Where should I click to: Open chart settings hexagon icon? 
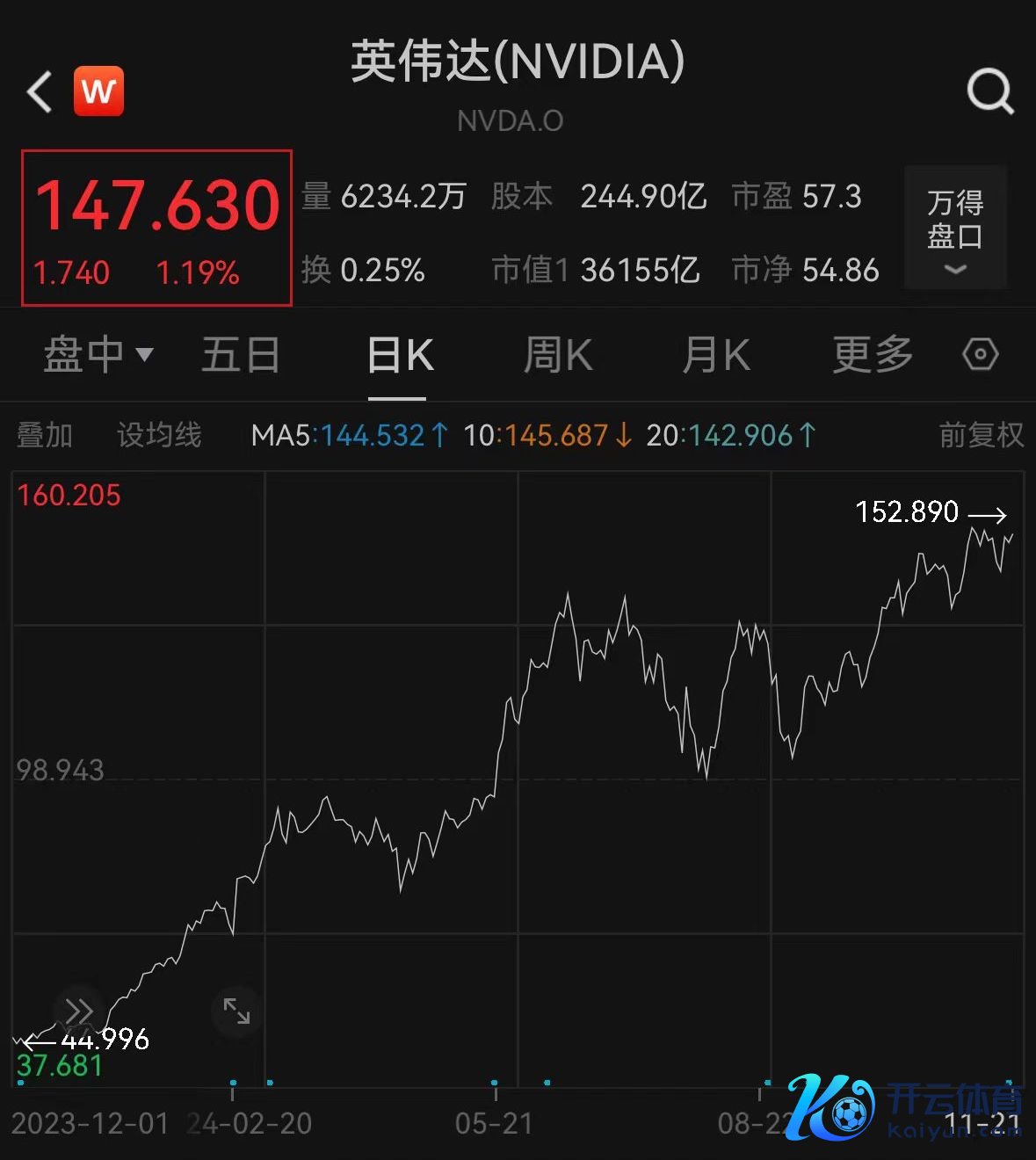[980, 355]
